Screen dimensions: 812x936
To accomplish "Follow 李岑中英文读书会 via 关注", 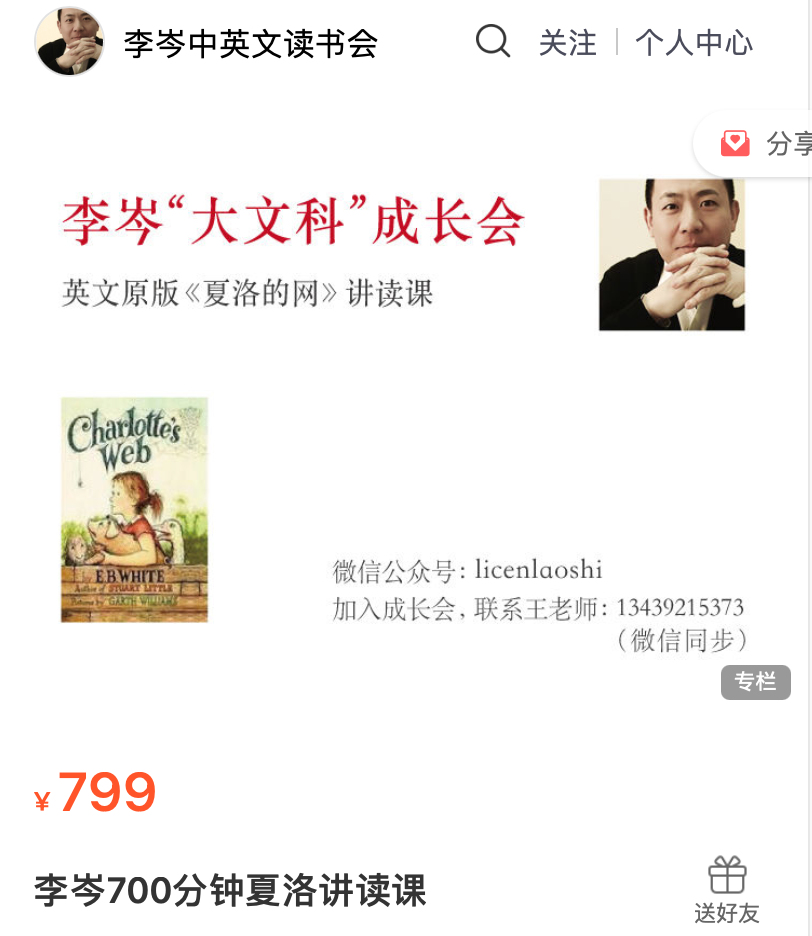I will tap(567, 43).
